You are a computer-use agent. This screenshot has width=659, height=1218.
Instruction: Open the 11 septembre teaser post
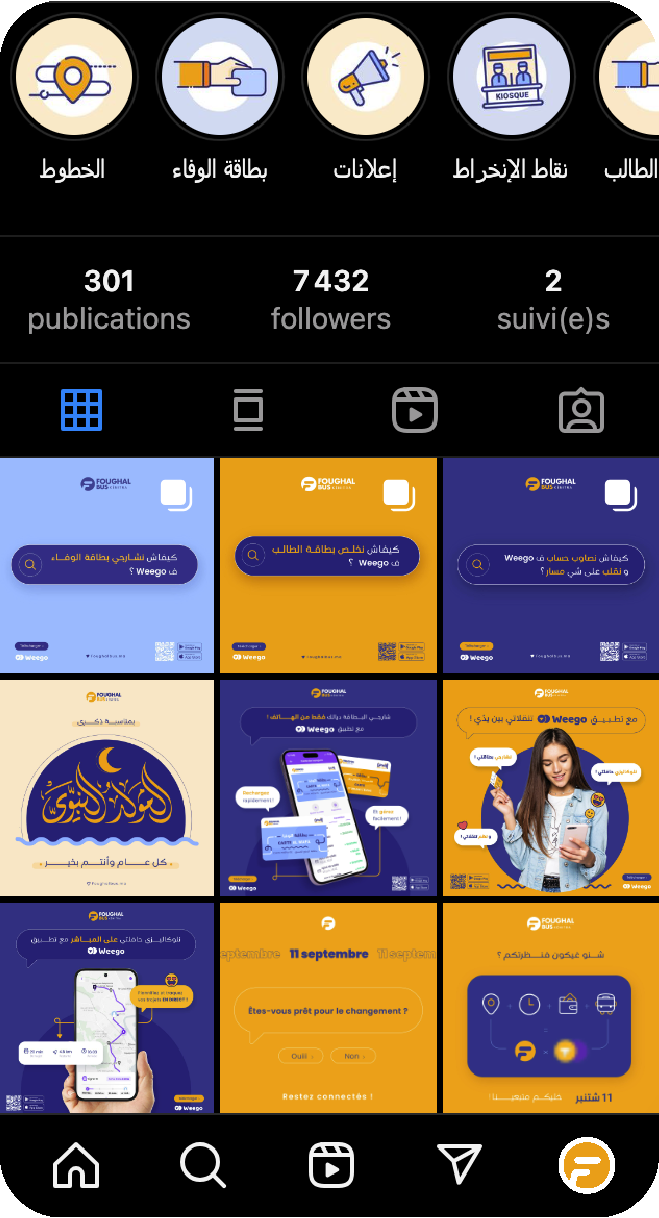point(328,1008)
